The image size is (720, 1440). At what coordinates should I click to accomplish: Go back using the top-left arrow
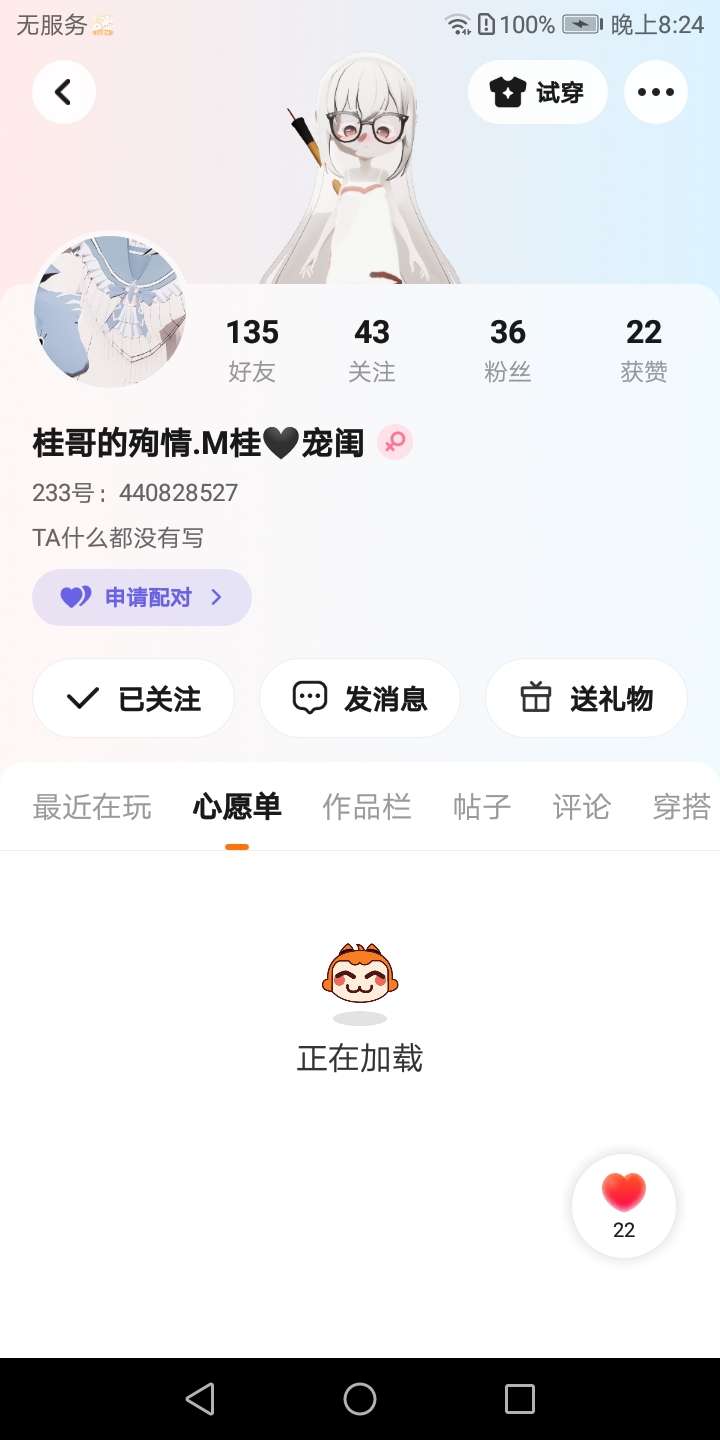click(x=63, y=92)
